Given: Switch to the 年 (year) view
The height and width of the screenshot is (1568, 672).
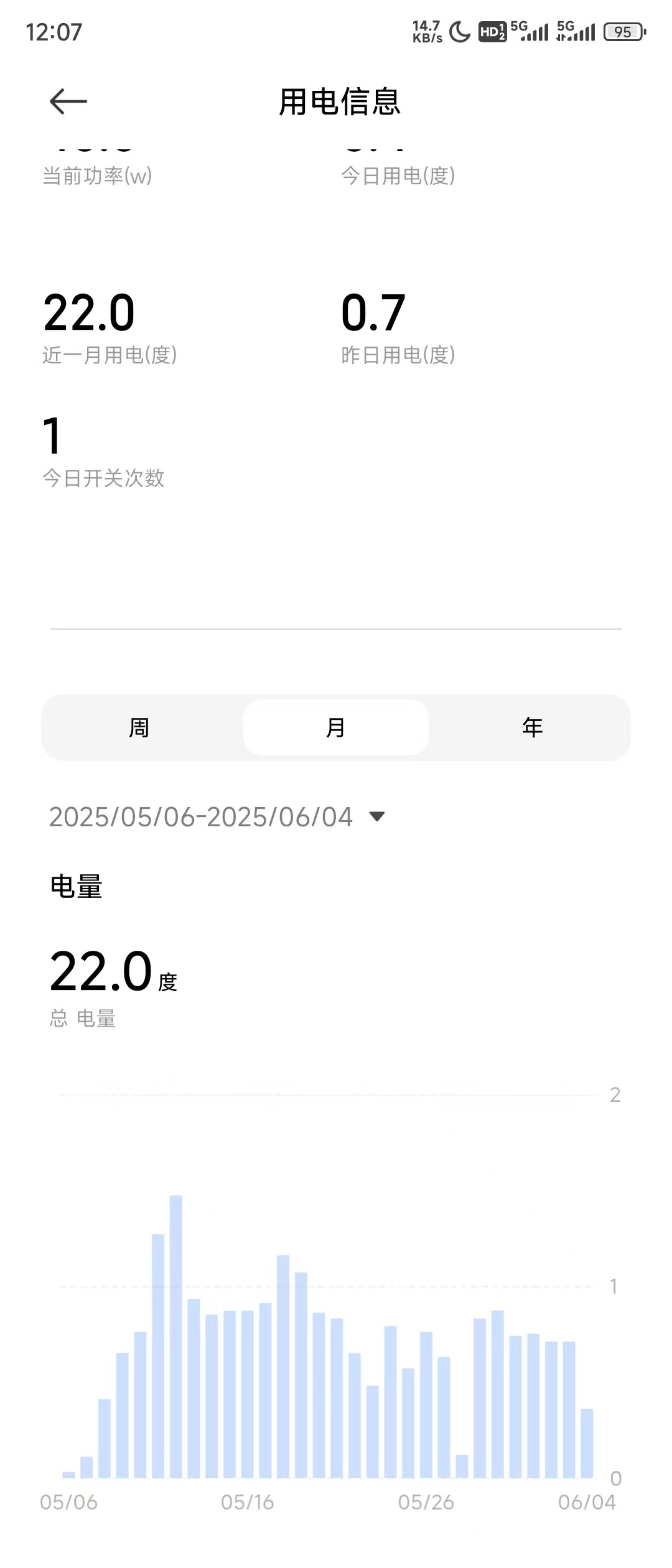Looking at the screenshot, I should [533, 727].
